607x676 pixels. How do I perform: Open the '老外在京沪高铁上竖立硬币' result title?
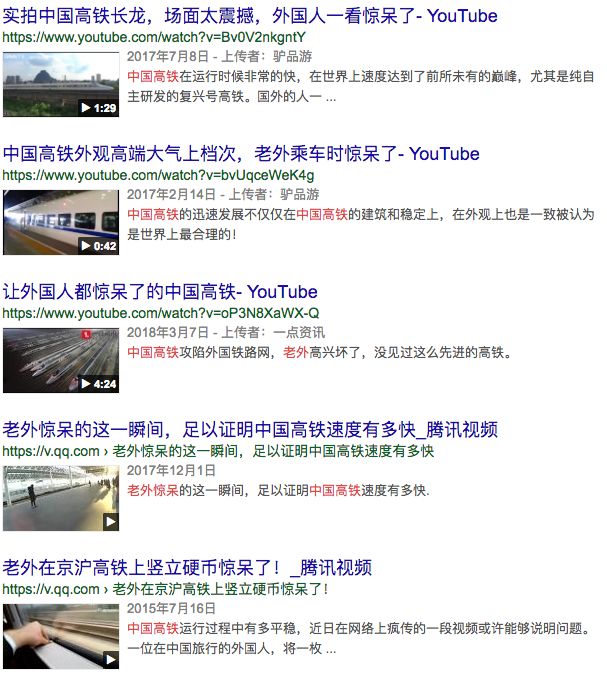187,568
